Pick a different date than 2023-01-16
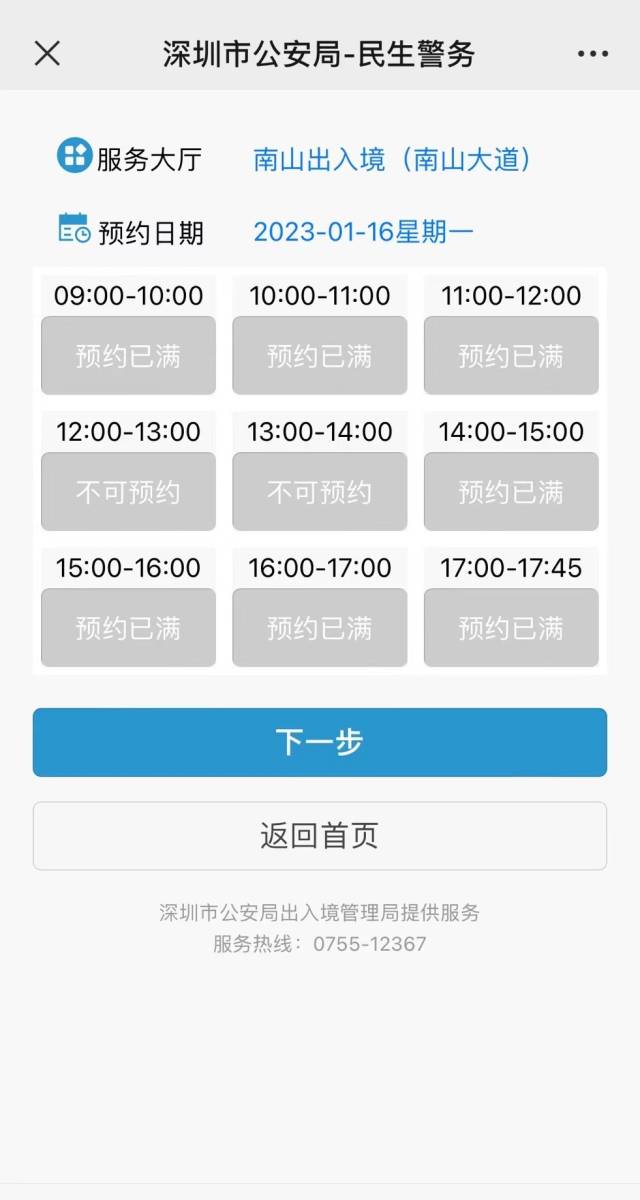The image size is (640, 1200). [363, 232]
